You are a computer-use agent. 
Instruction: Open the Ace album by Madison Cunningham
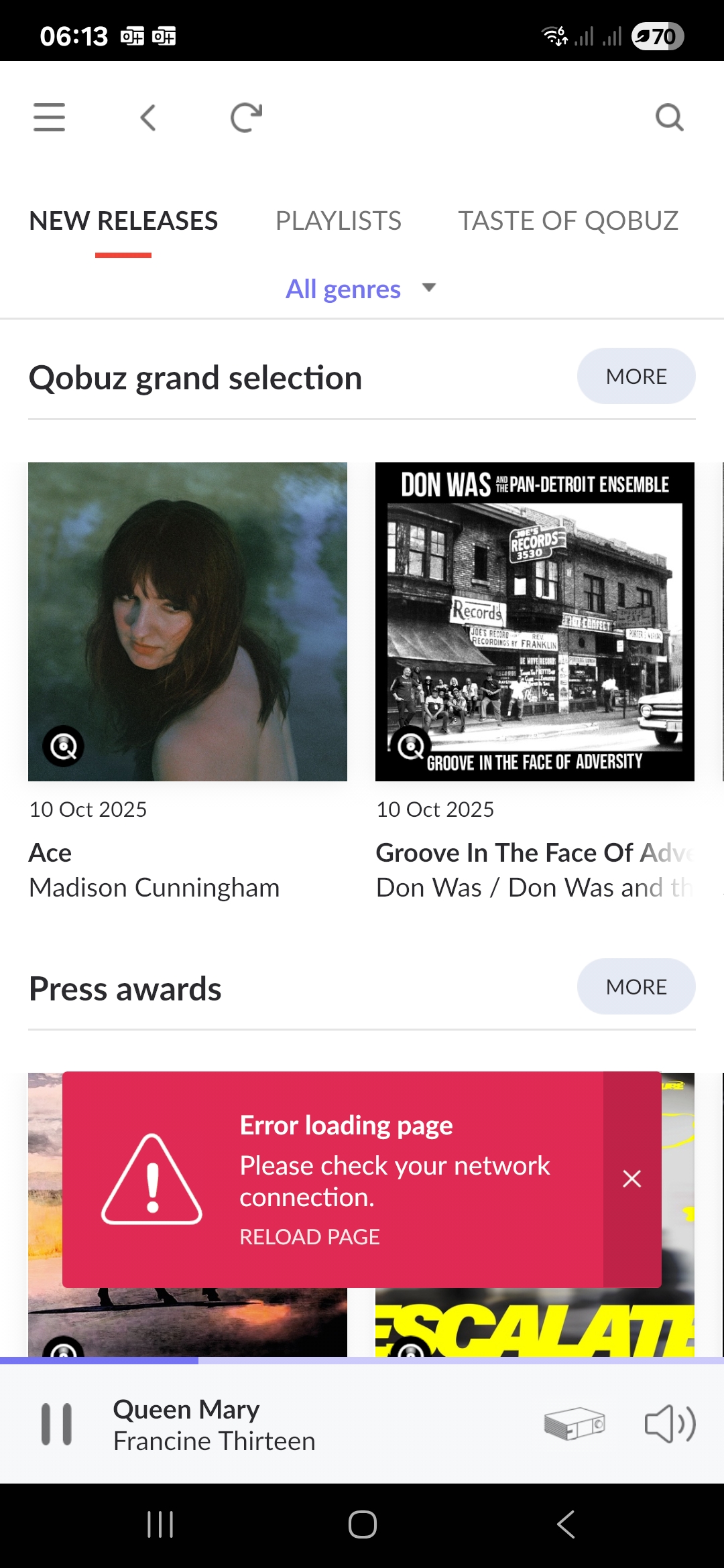[188, 622]
